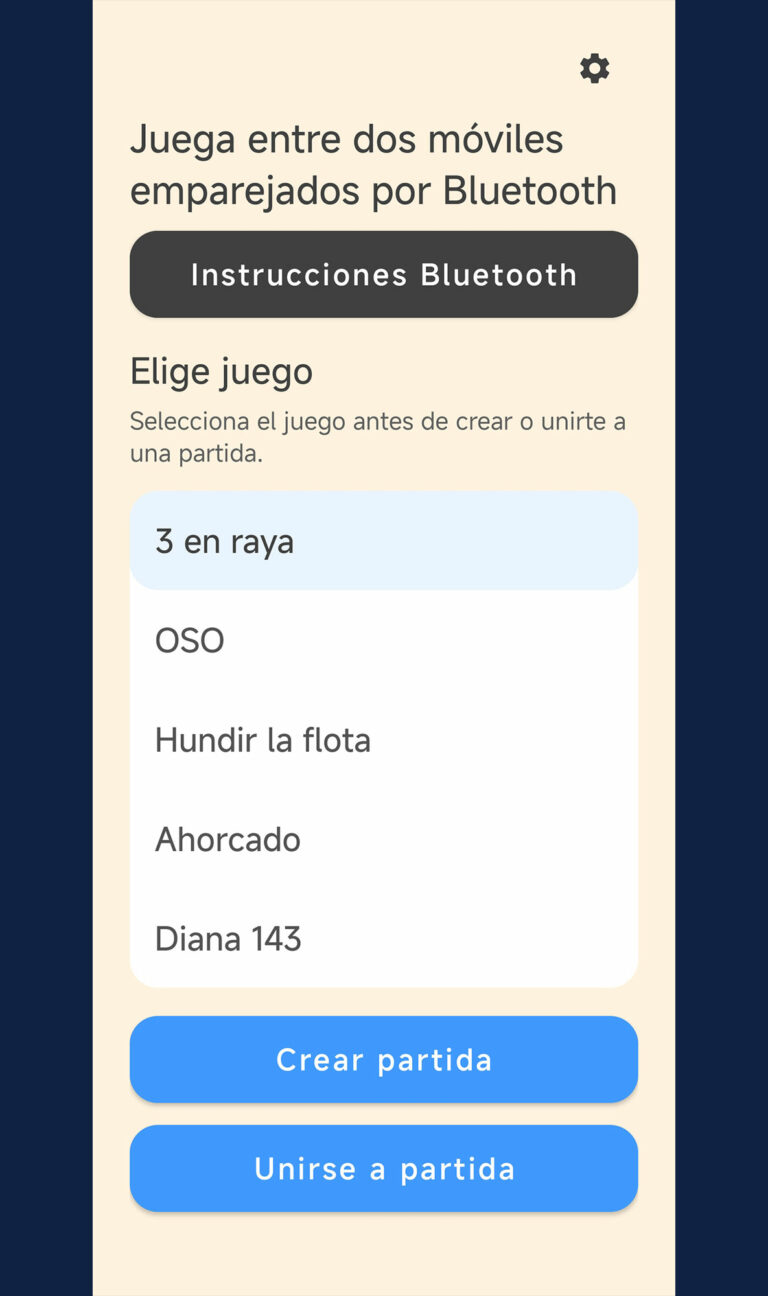Viewport: 768px width, 1296px height.
Task: Open the Elige juego selection panel
Action: click(383, 740)
